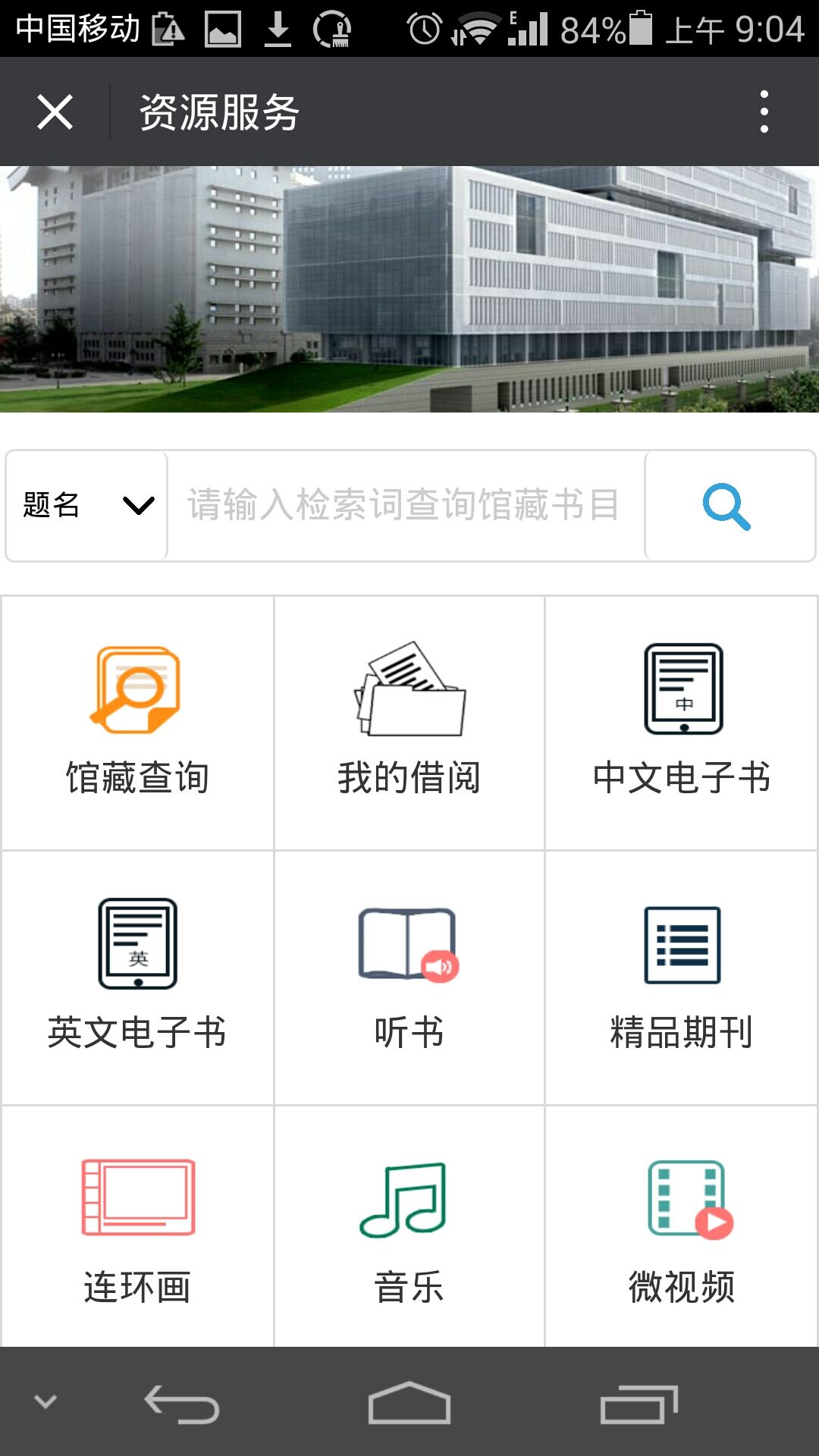Open 连环画 comics section
This screenshot has height=1456, width=819.
[x=137, y=1228]
